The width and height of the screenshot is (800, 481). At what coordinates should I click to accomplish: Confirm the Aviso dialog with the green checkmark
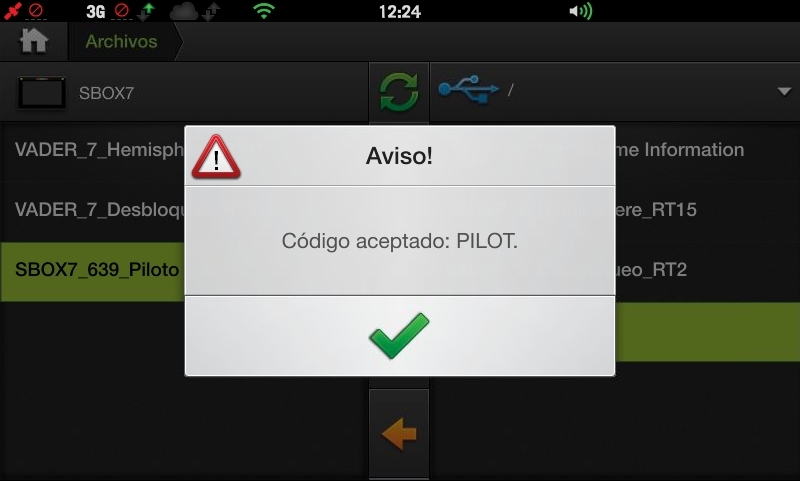click(x=399, y=336)
